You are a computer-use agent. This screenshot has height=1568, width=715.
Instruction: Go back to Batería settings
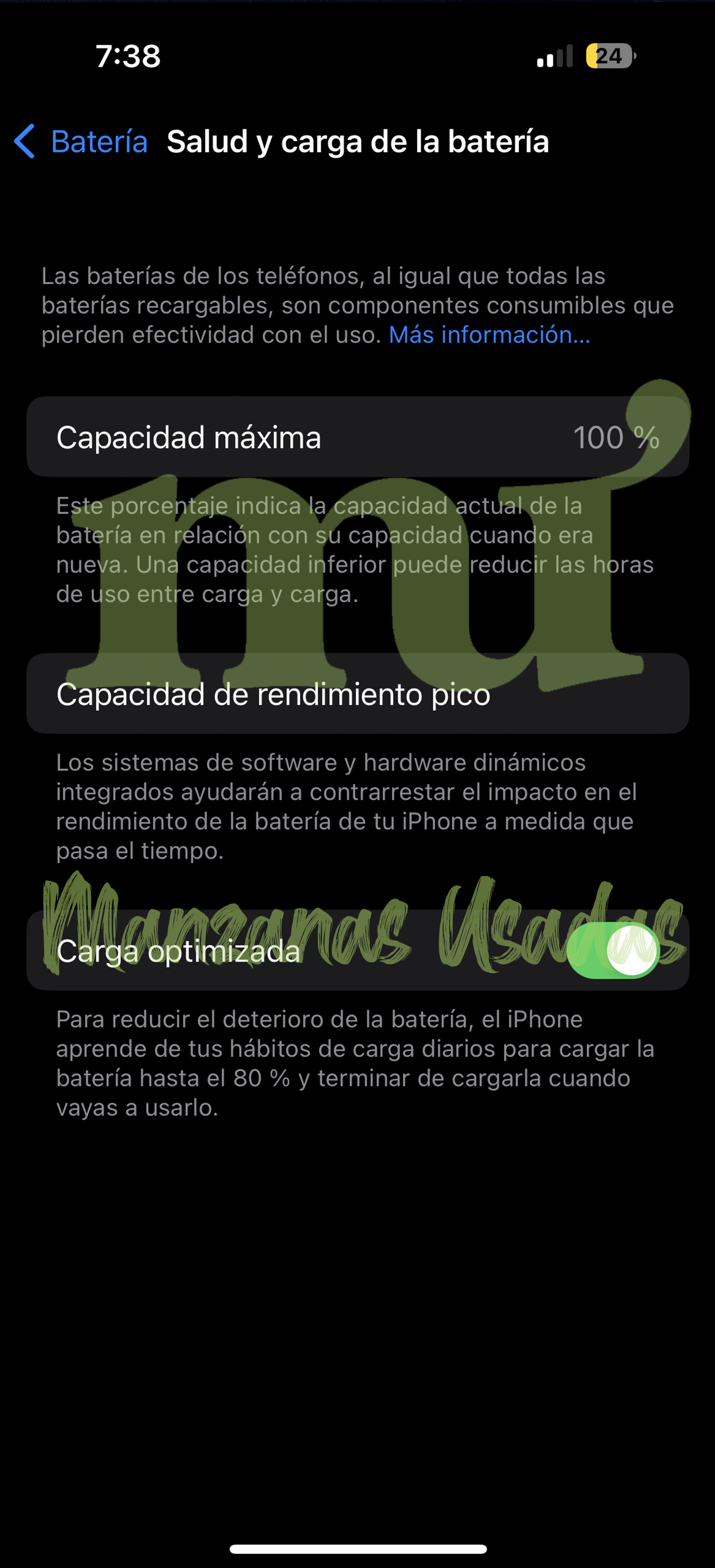(81, 141)
